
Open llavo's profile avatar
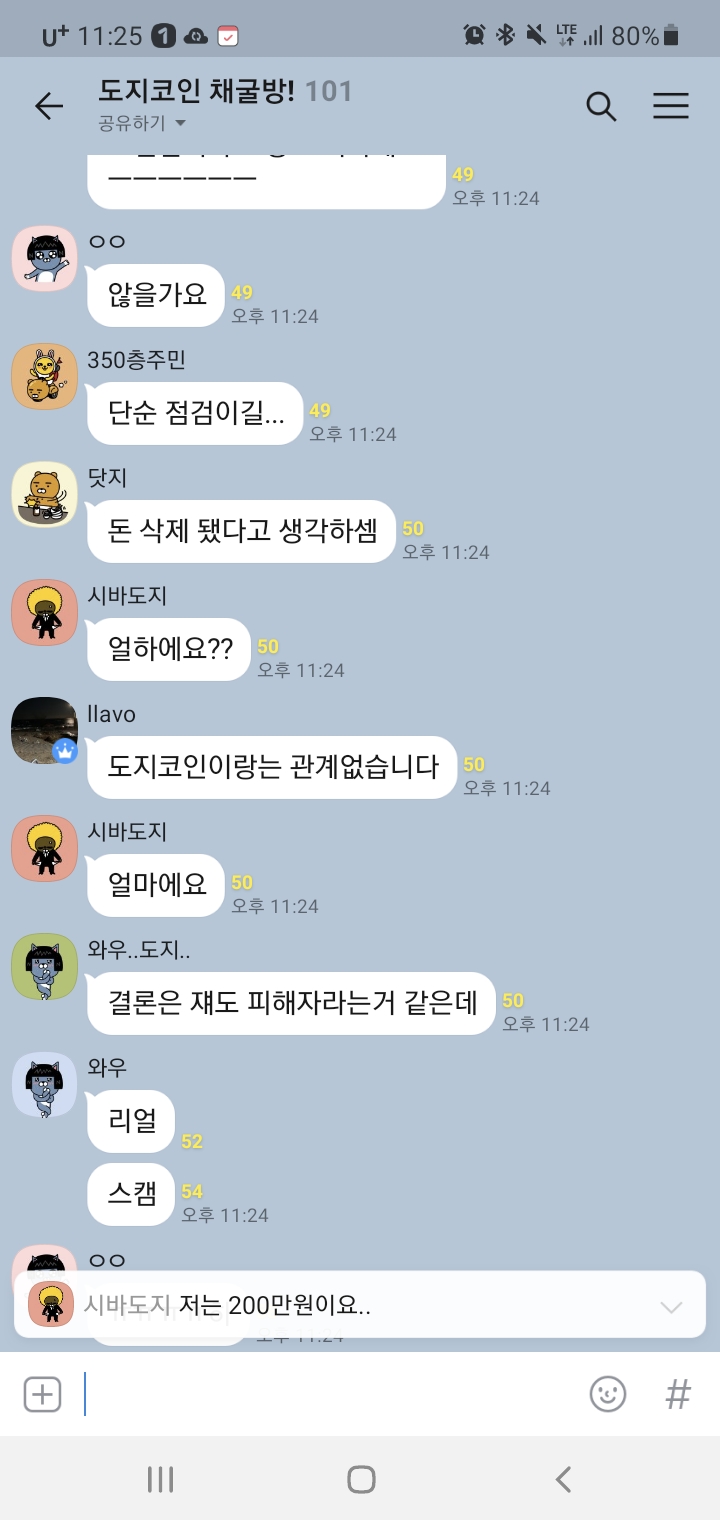tap(44, 731)
